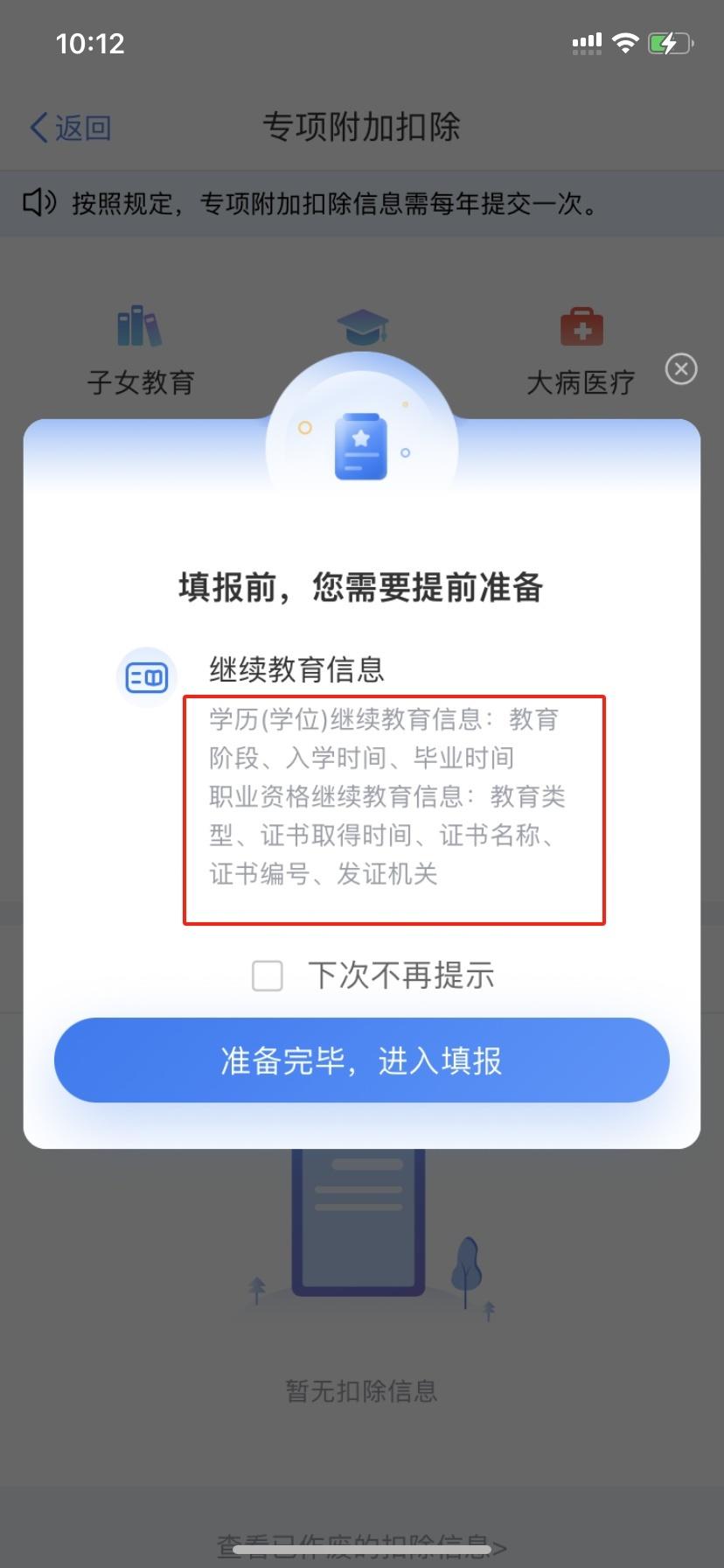724x1568 pixels.
Task: Tap 准备完毕，进入填报 button
Action: click(362, 1060)
